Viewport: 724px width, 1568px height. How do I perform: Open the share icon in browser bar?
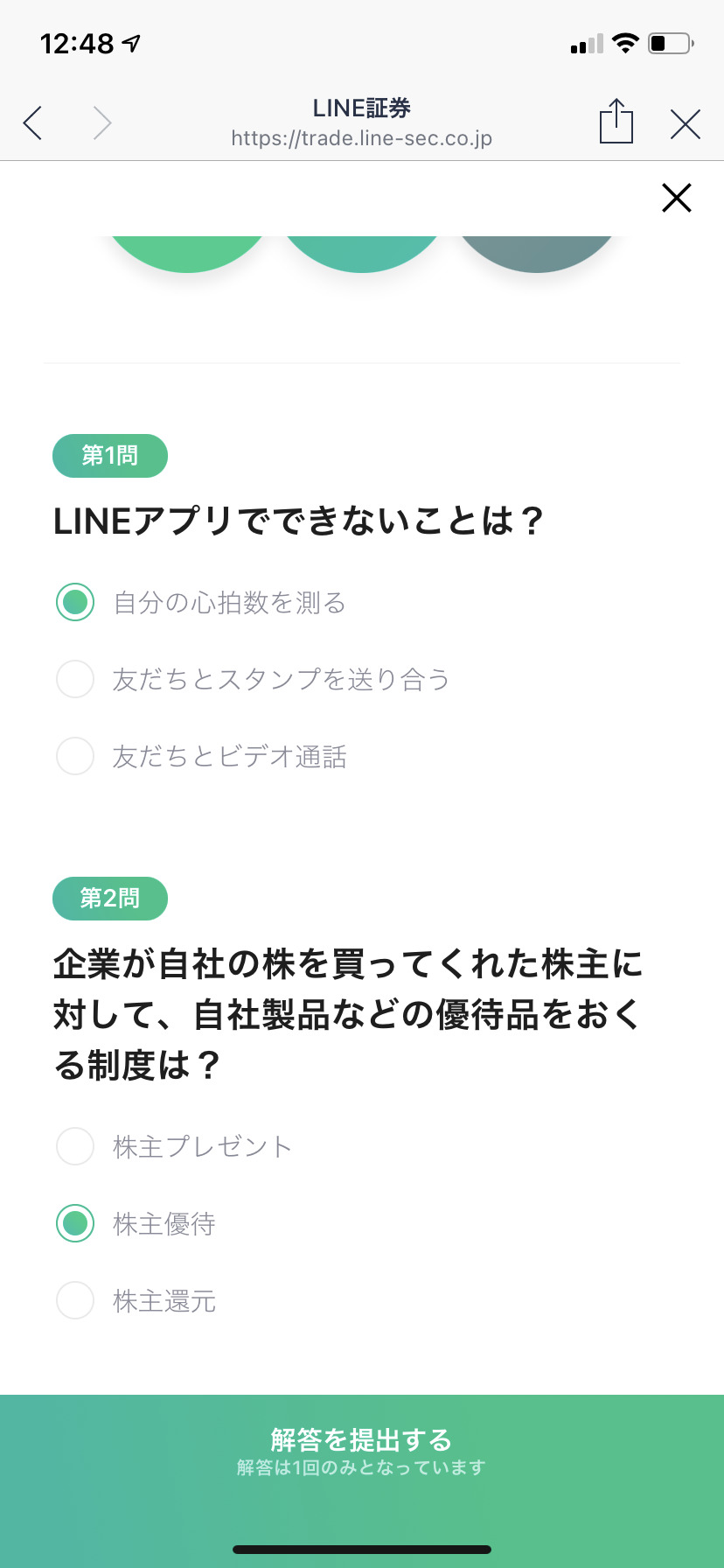point(616,121)
